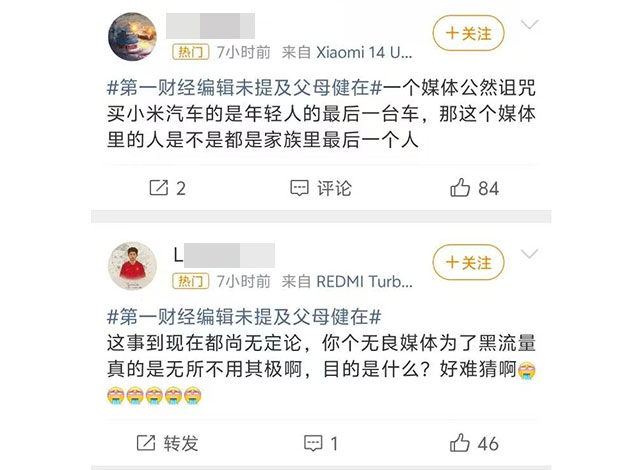Repost the post with 2 reposts
This screenshot has height=470, width=640.
(166, 187)
